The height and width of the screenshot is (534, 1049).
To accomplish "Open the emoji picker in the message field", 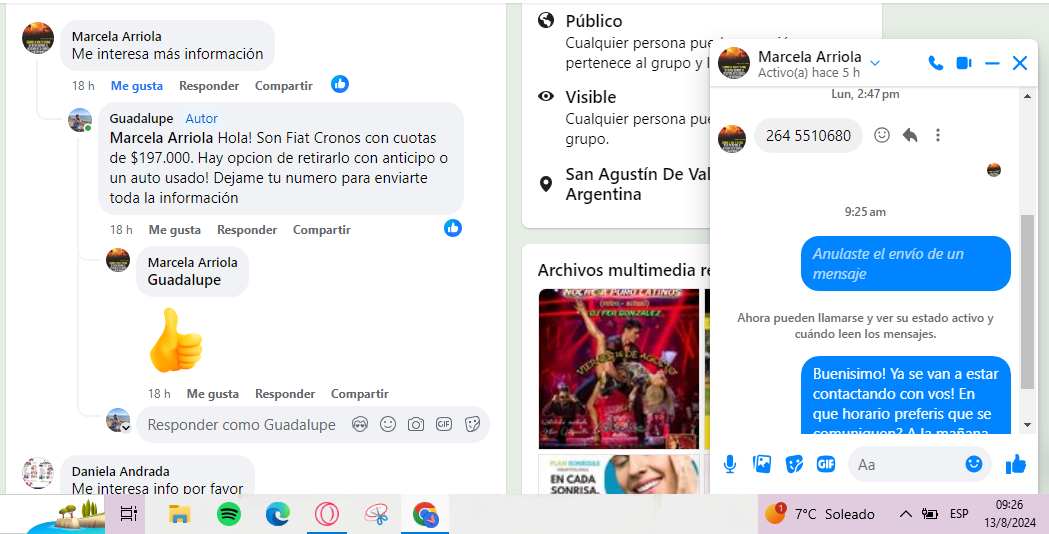I will coord(973,464).
